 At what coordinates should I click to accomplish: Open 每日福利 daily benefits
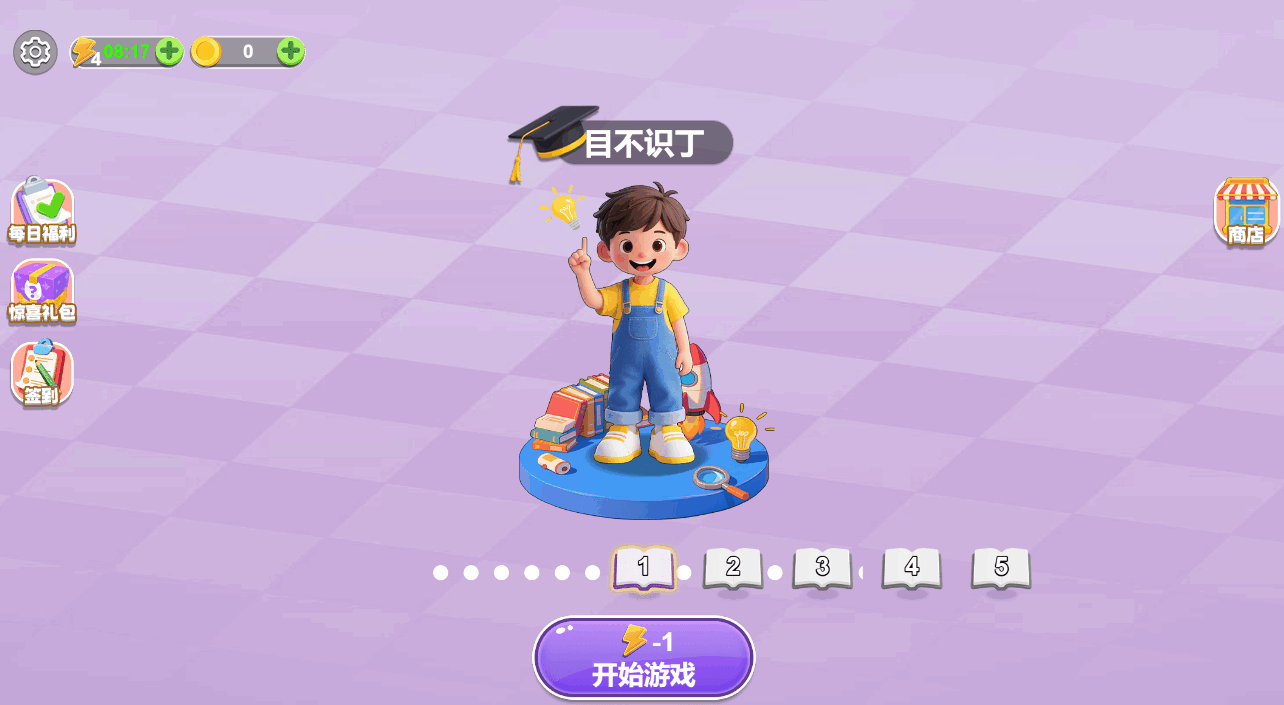(42, 212)
